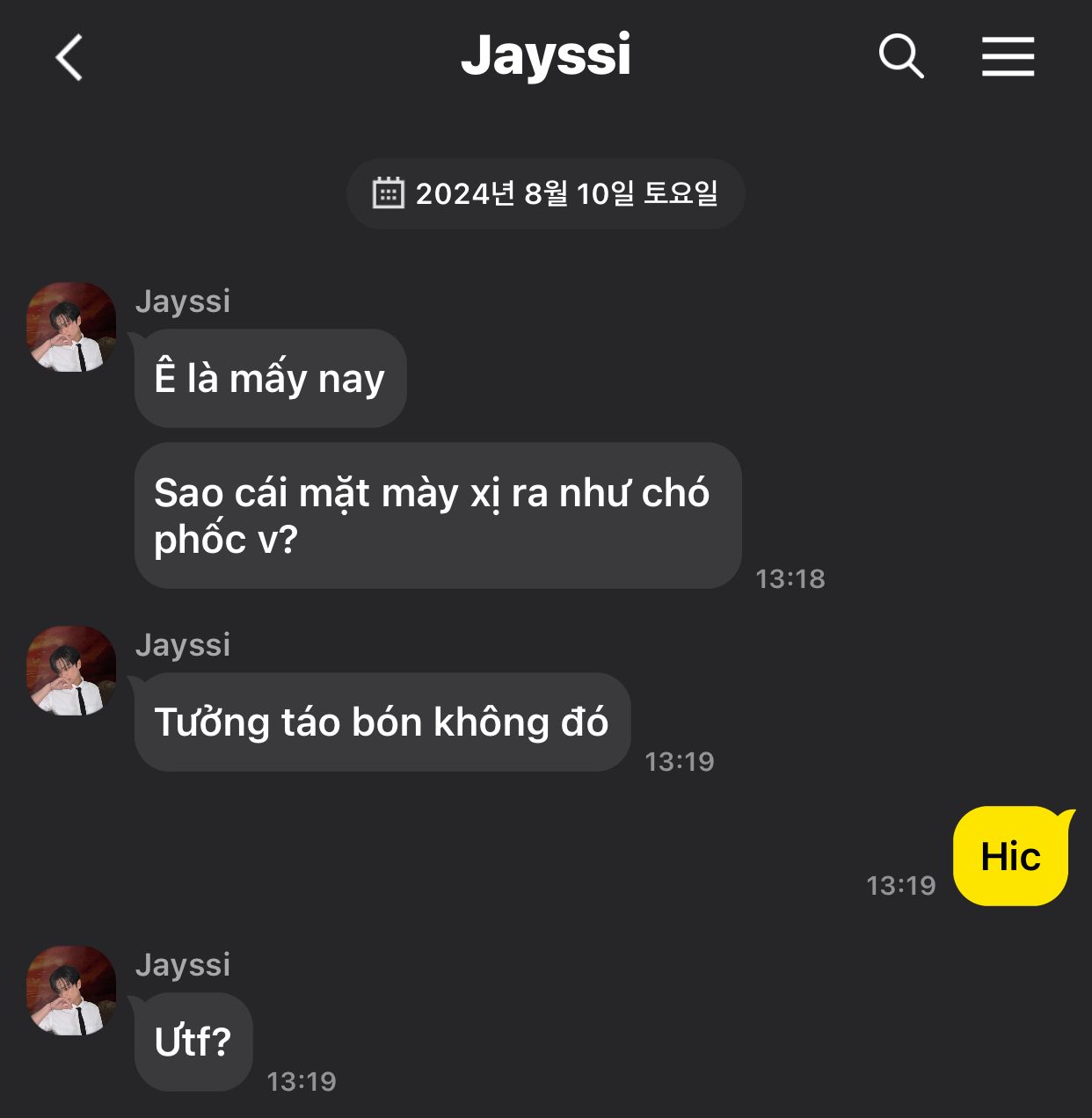Open Jayssi's avatar beside the 'Ưtf?' message
Screen dimensions: 1092x1118
click(x=71, y=991)
